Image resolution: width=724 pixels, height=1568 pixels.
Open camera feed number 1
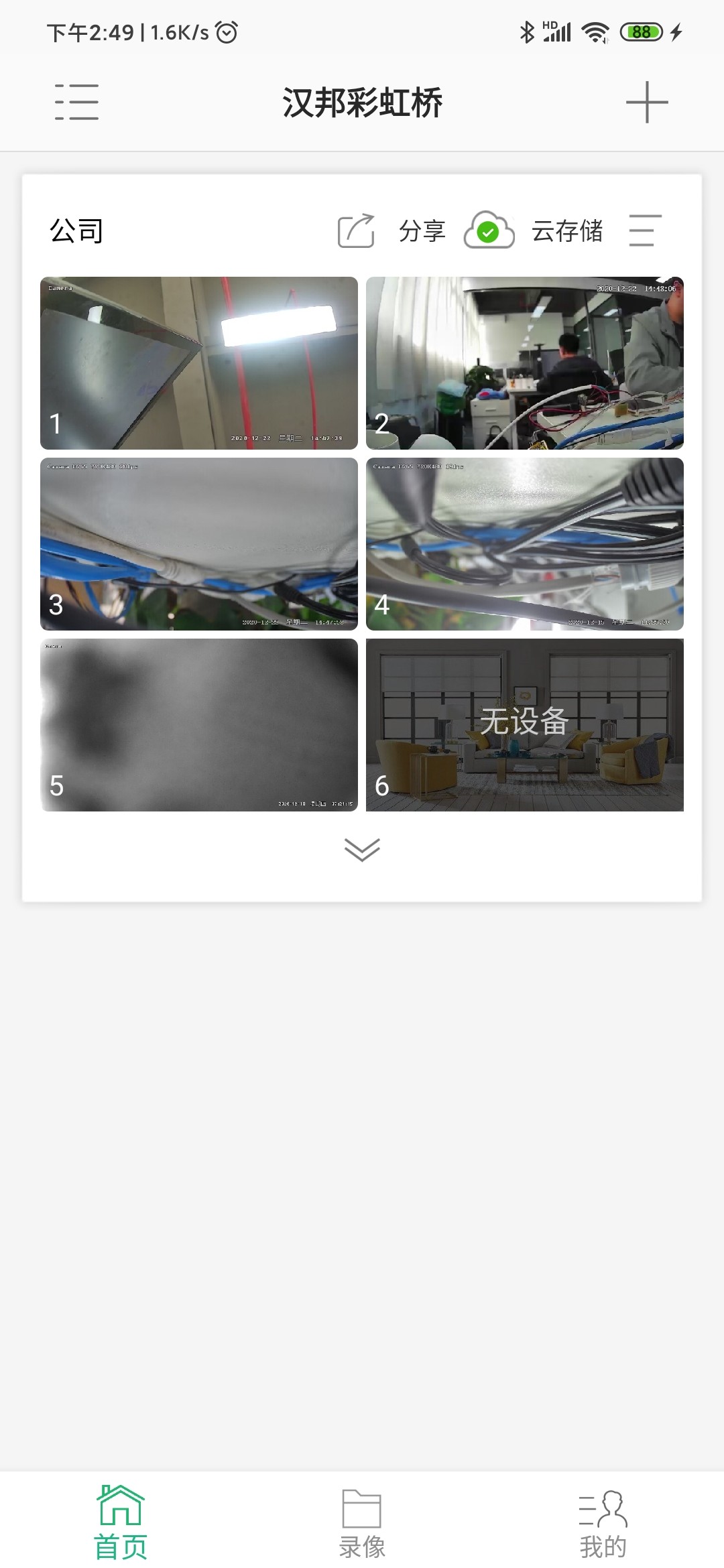click(199, 363)
